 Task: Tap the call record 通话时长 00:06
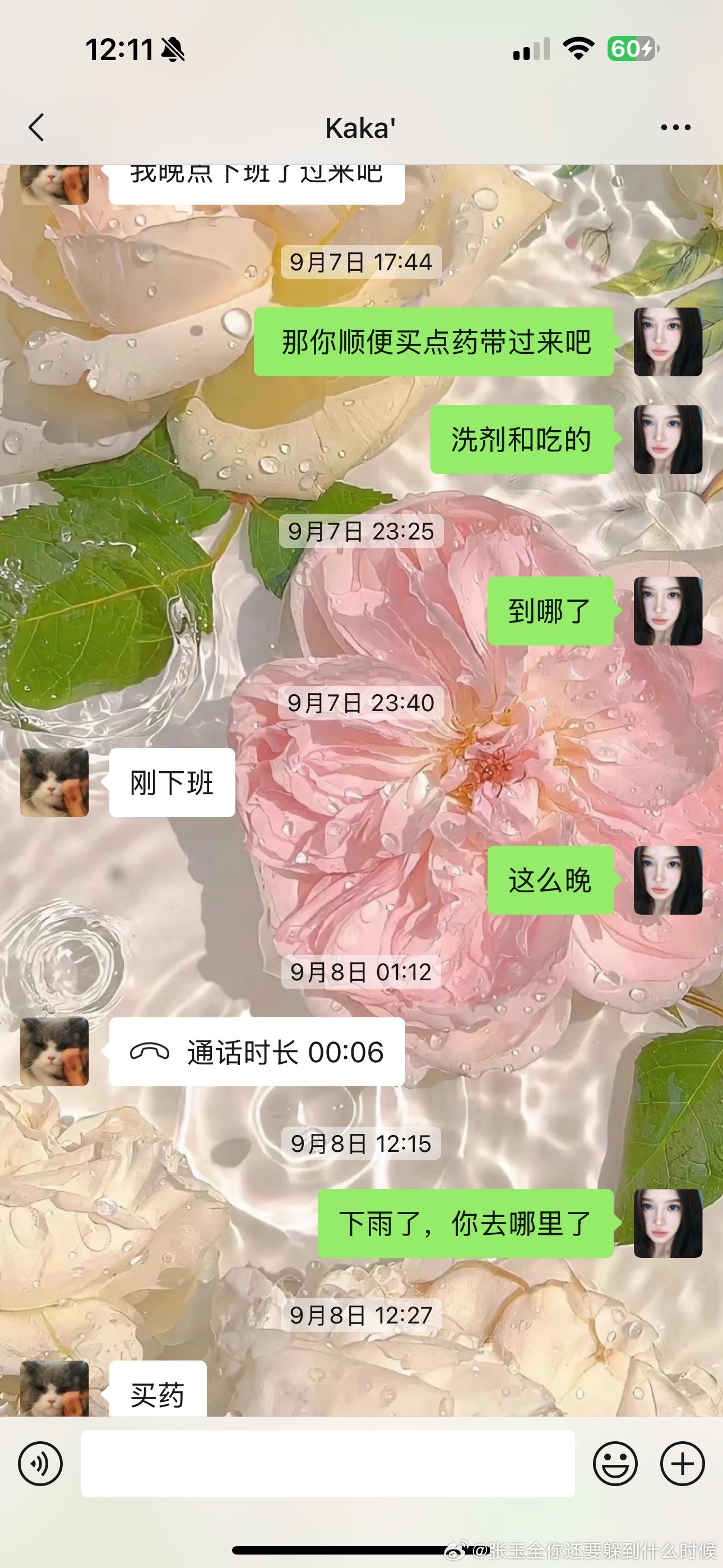257,1052
